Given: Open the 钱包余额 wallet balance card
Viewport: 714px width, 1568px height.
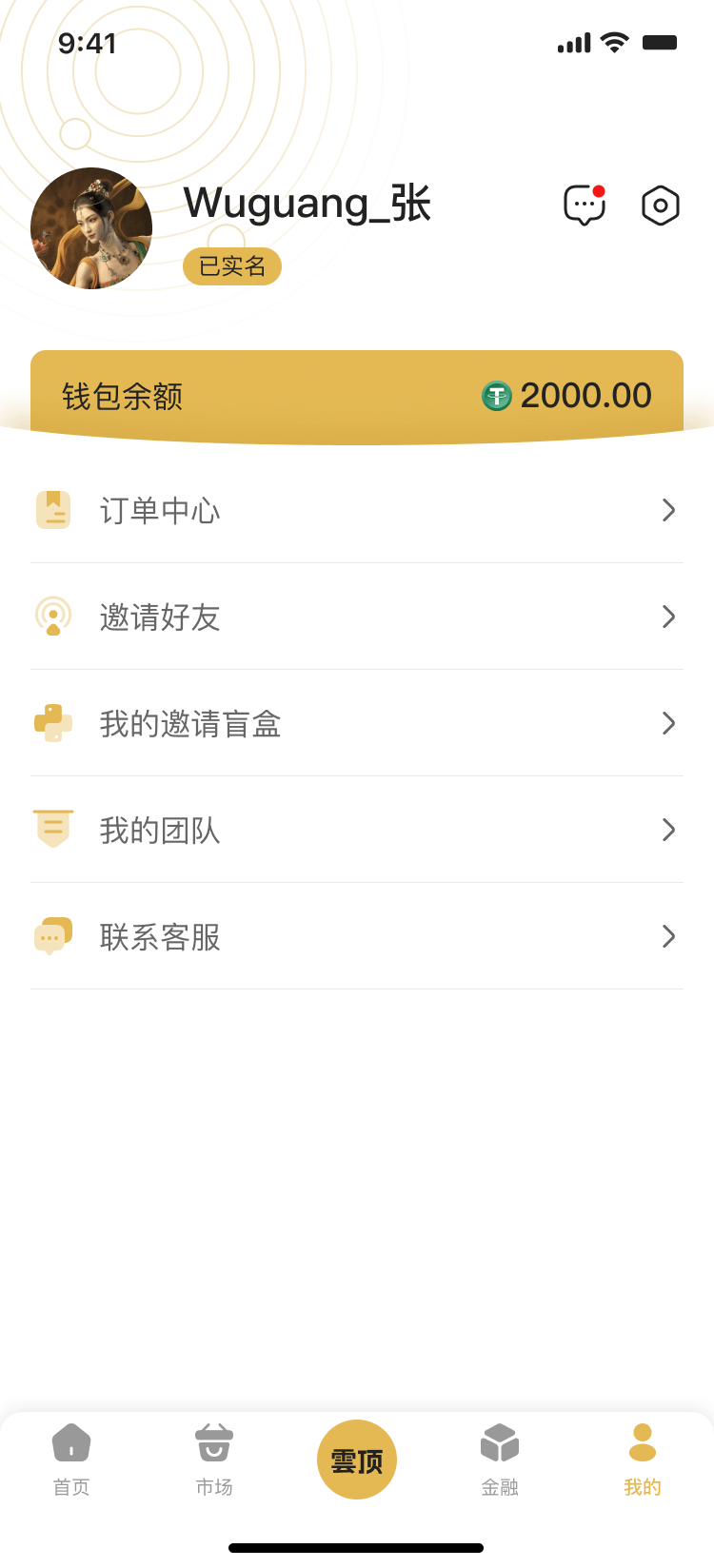Looking at the screenshot, I should point(357,396).
